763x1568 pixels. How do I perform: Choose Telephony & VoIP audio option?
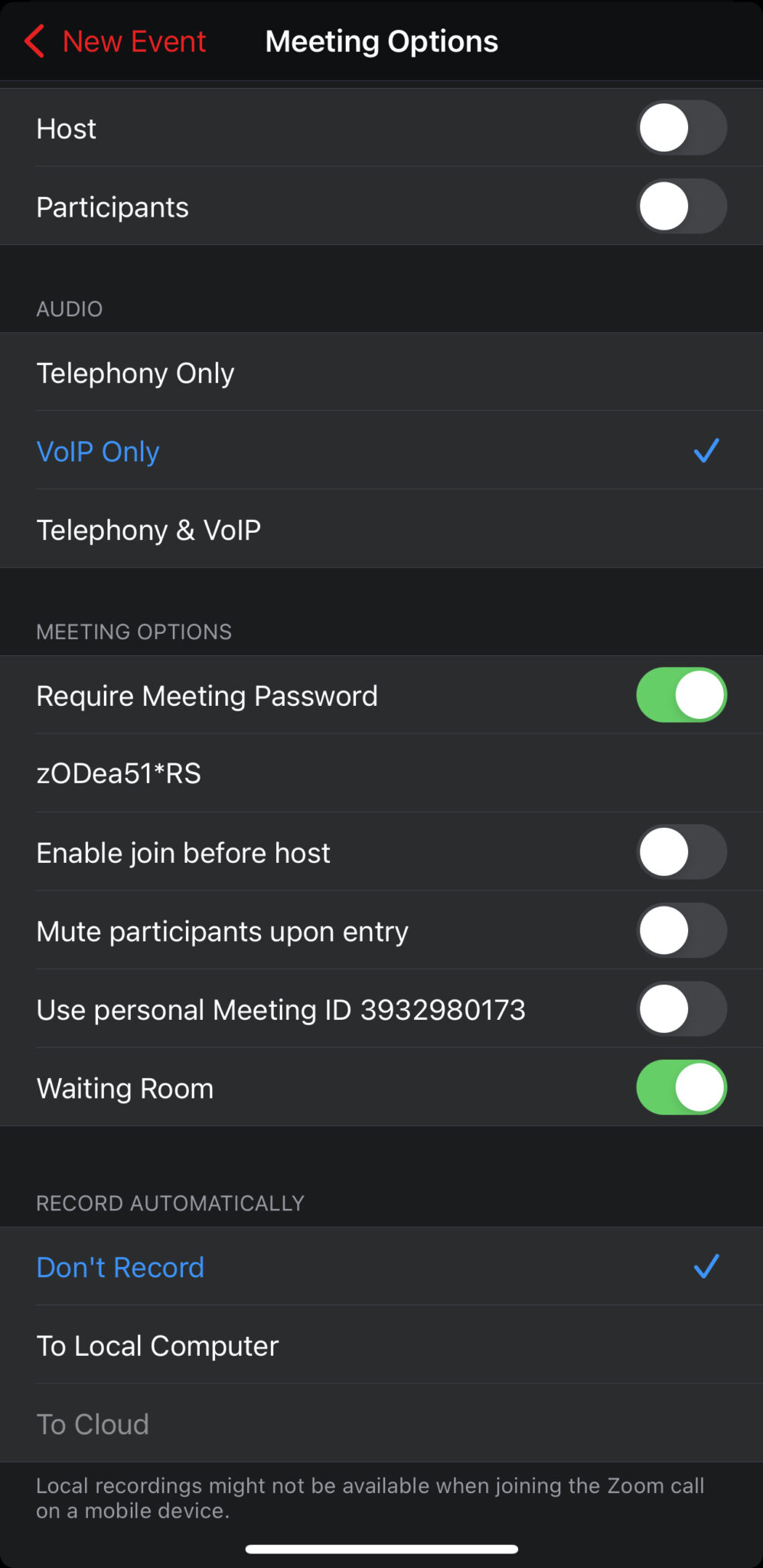coord(381,530)
